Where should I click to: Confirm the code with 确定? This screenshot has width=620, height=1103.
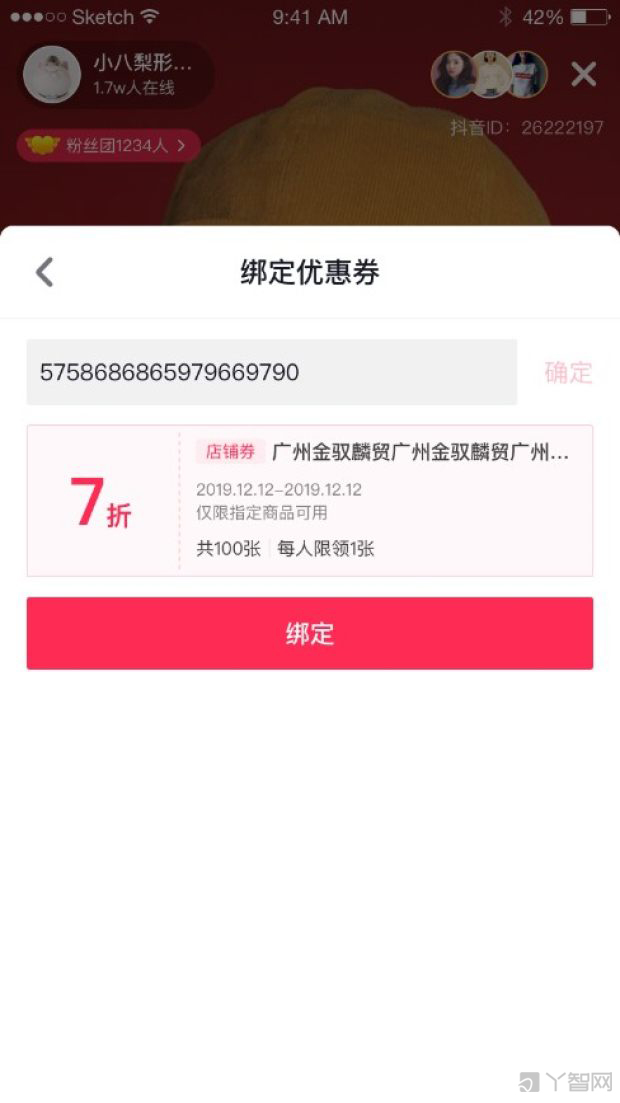(568, 372)
